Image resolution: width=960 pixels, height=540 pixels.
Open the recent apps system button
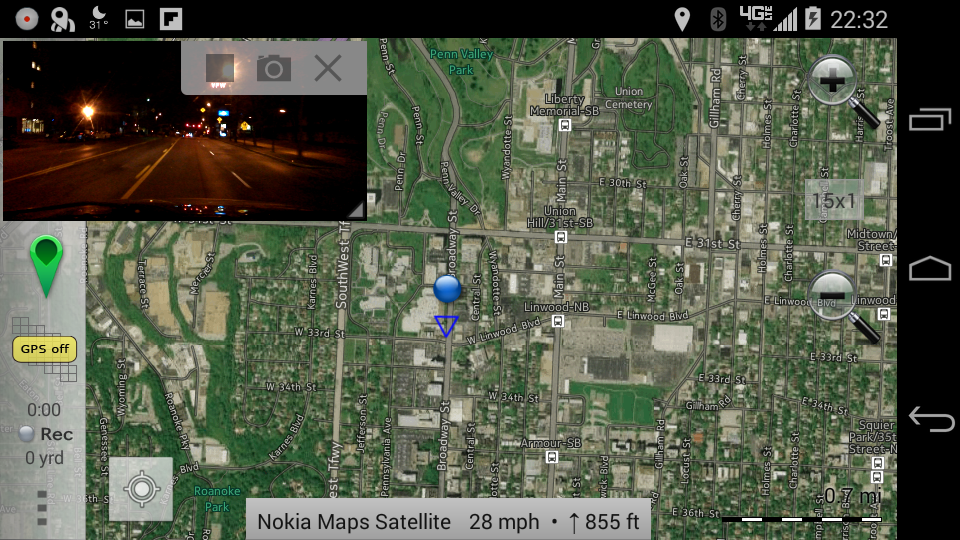tap(930, 120)
